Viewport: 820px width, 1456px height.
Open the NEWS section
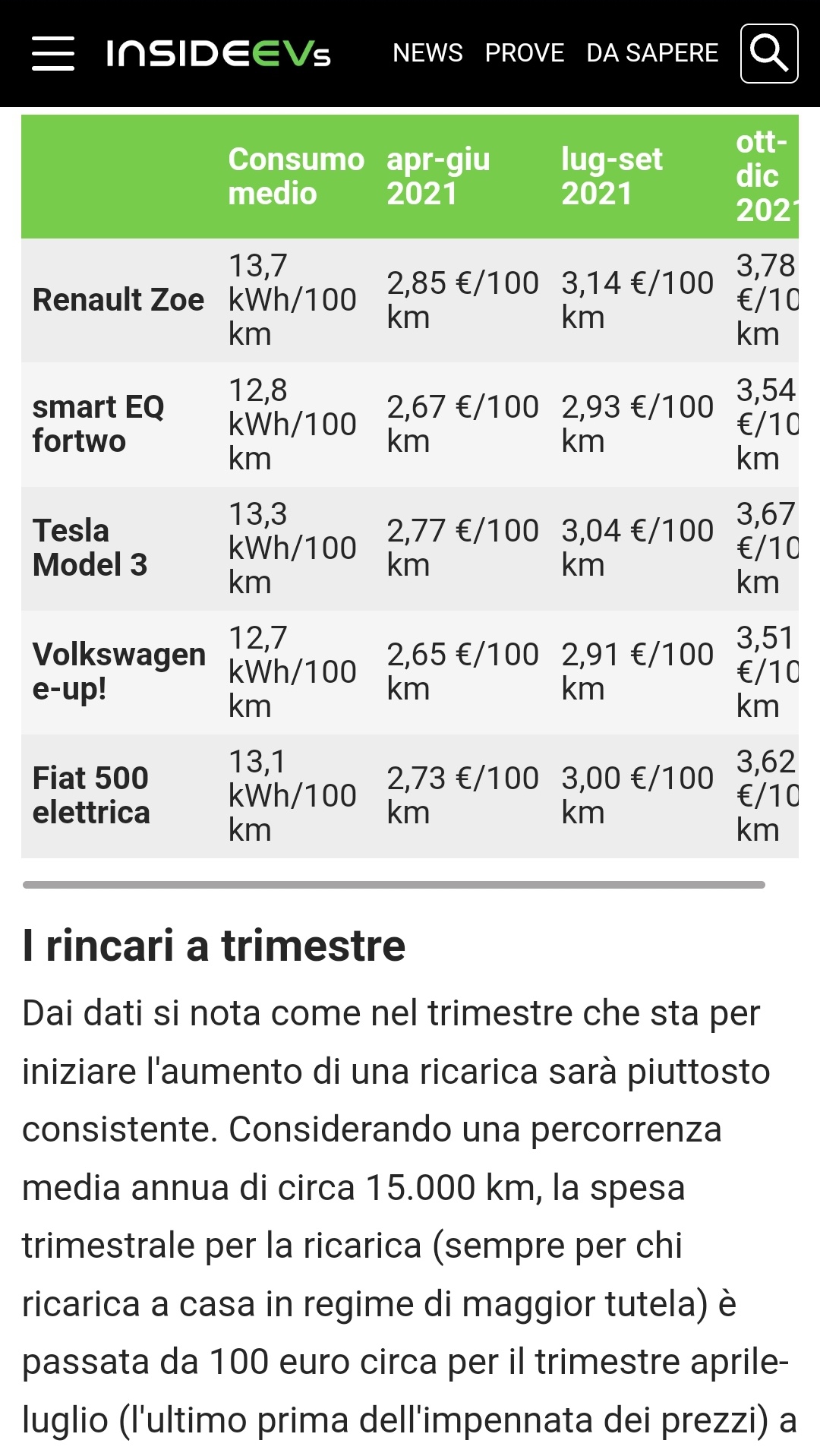click(427, 53)
